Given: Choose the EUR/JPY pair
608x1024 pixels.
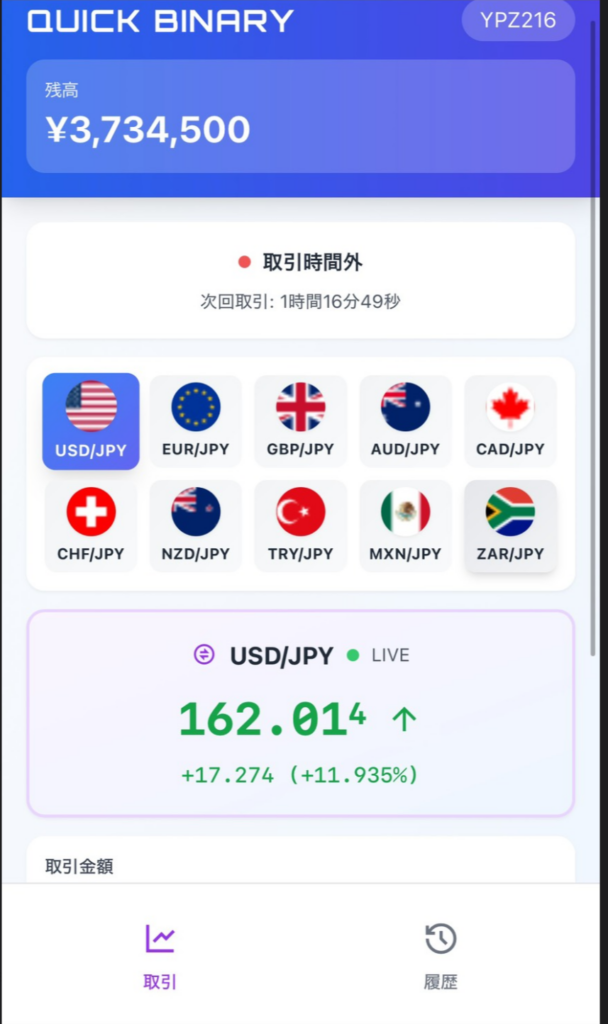Looking at the screenshot, I should (x=195, y=421).
